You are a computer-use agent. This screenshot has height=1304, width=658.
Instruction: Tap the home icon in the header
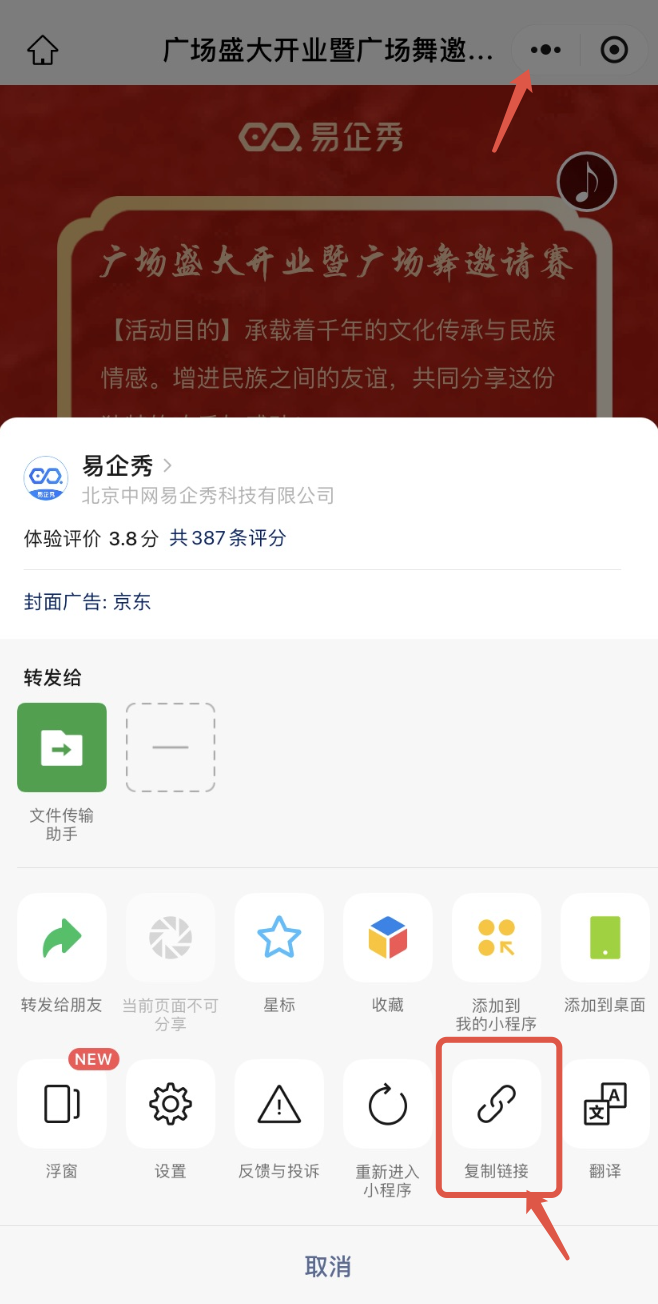[42, 50]
